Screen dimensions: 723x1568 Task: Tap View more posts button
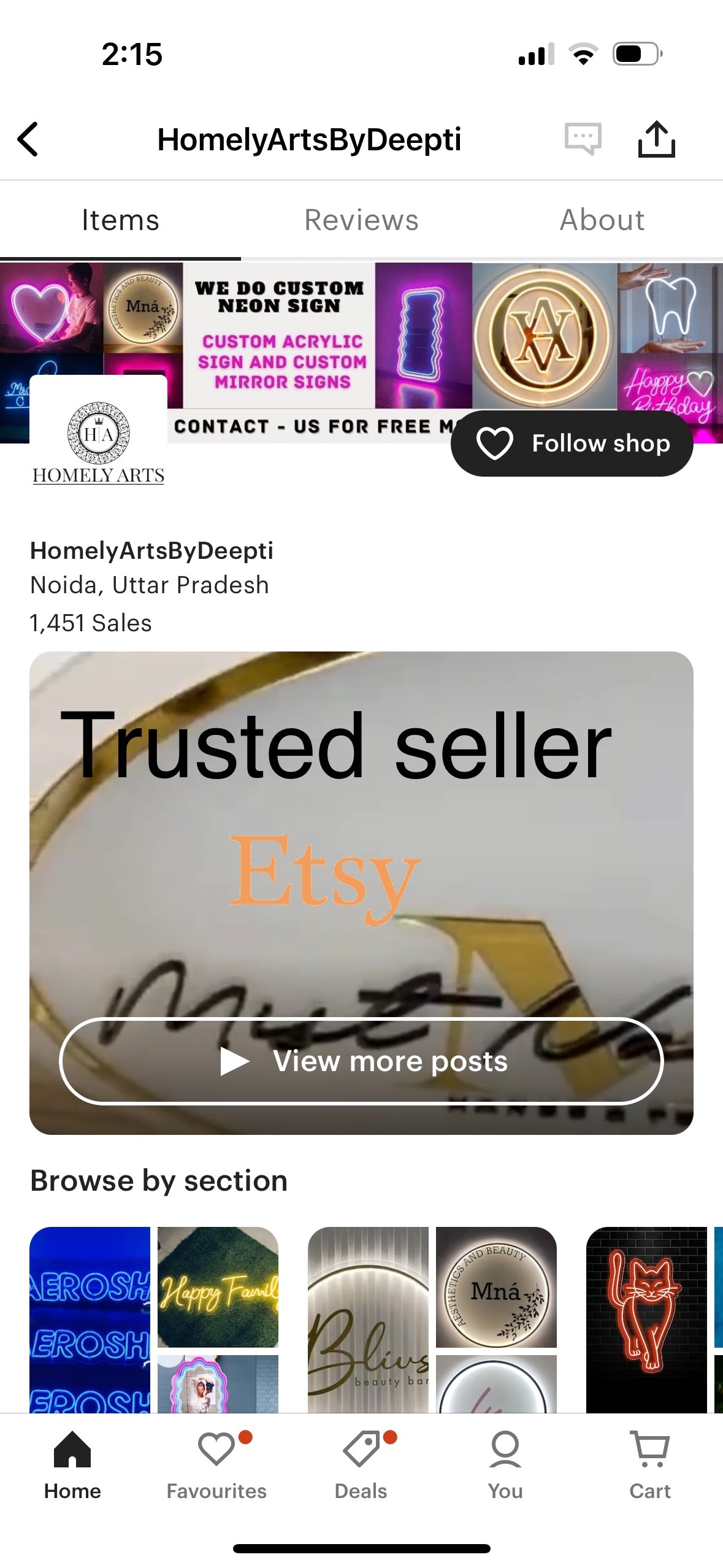click(x=361, y=1061)
